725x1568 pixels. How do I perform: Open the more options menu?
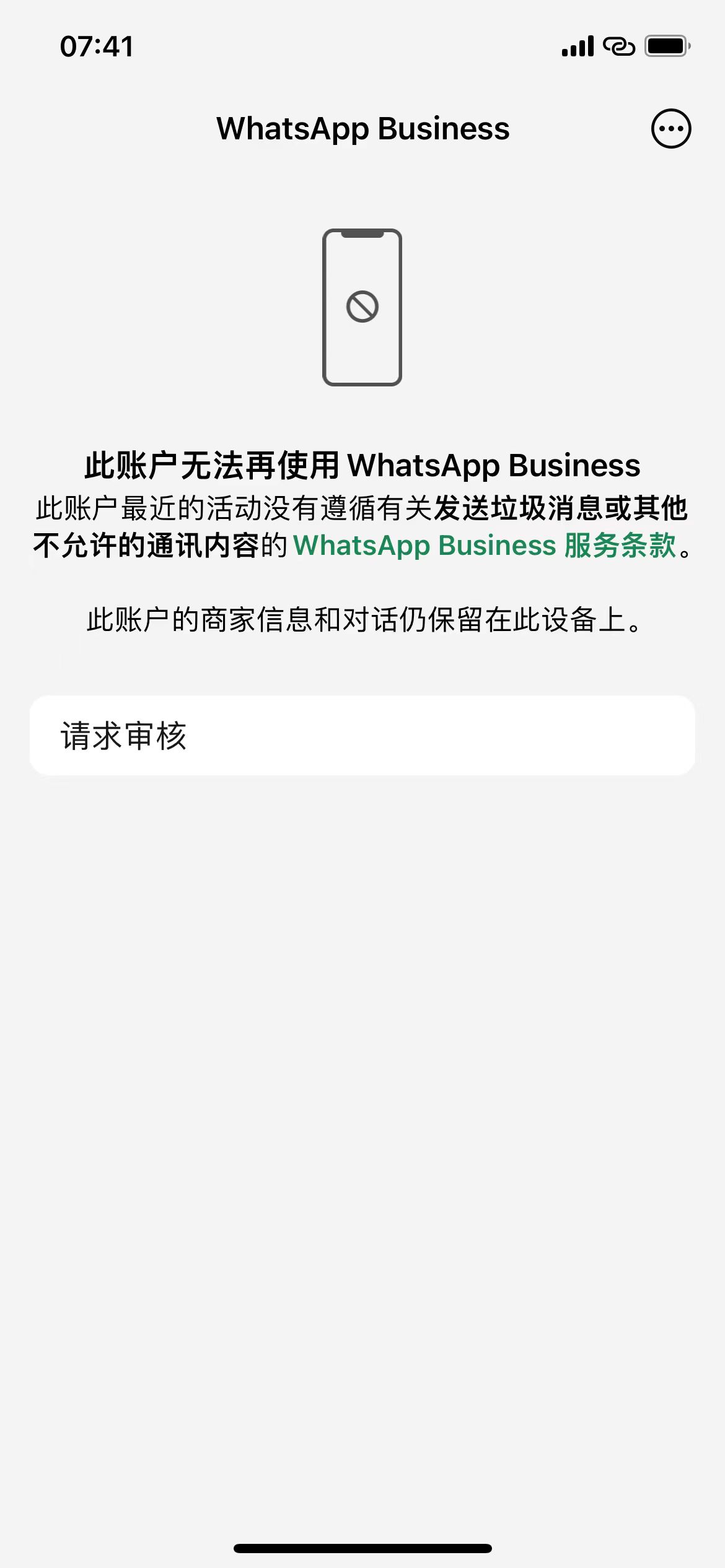coord(670,129)
